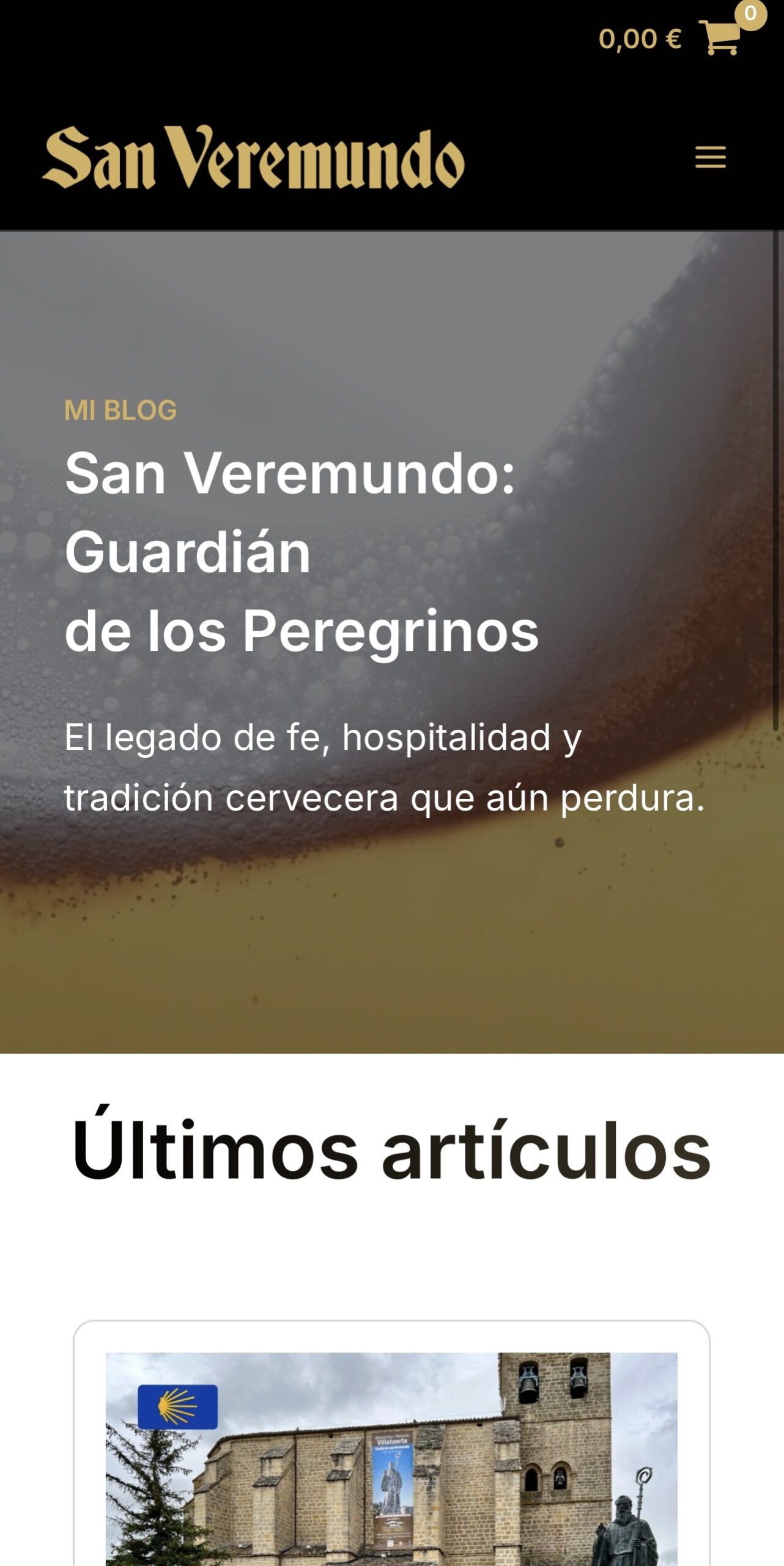The width and height of the screenshot is (784, 1566).
Task: Open the hamburger navigation menu
Action: [x=710, y=157]
